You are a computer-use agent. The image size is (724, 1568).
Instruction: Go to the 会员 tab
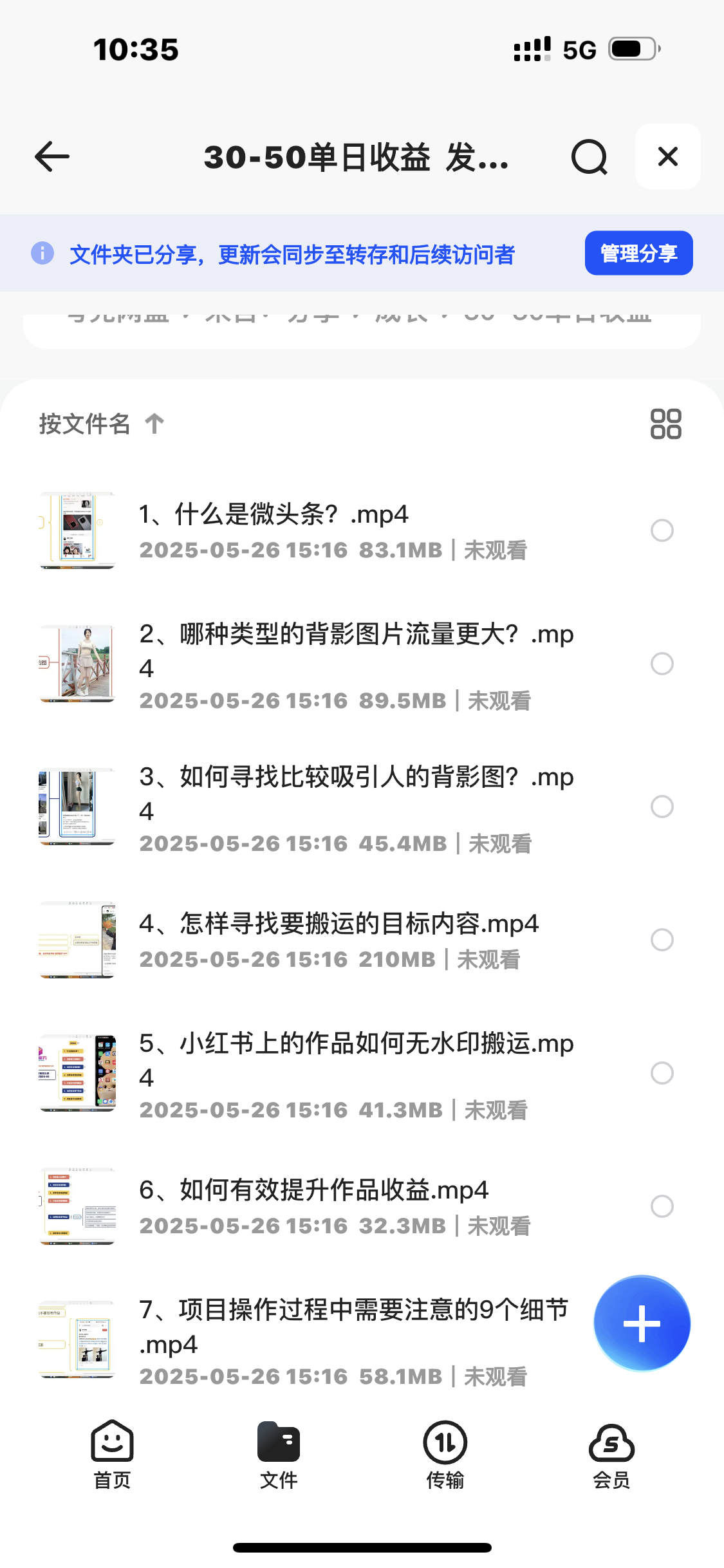tap(611, 1455)
